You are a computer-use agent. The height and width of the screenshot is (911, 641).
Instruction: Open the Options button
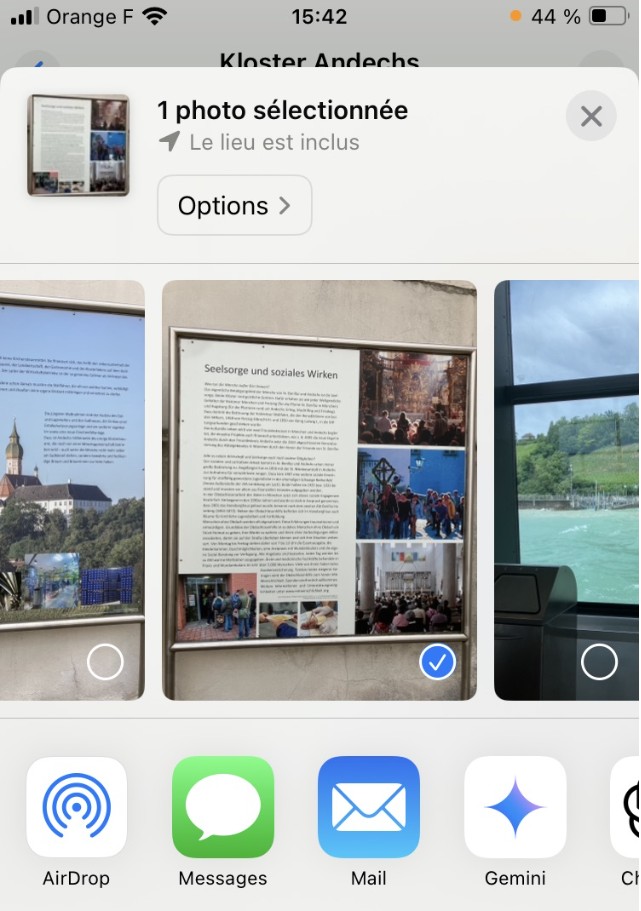coord(234,206)
